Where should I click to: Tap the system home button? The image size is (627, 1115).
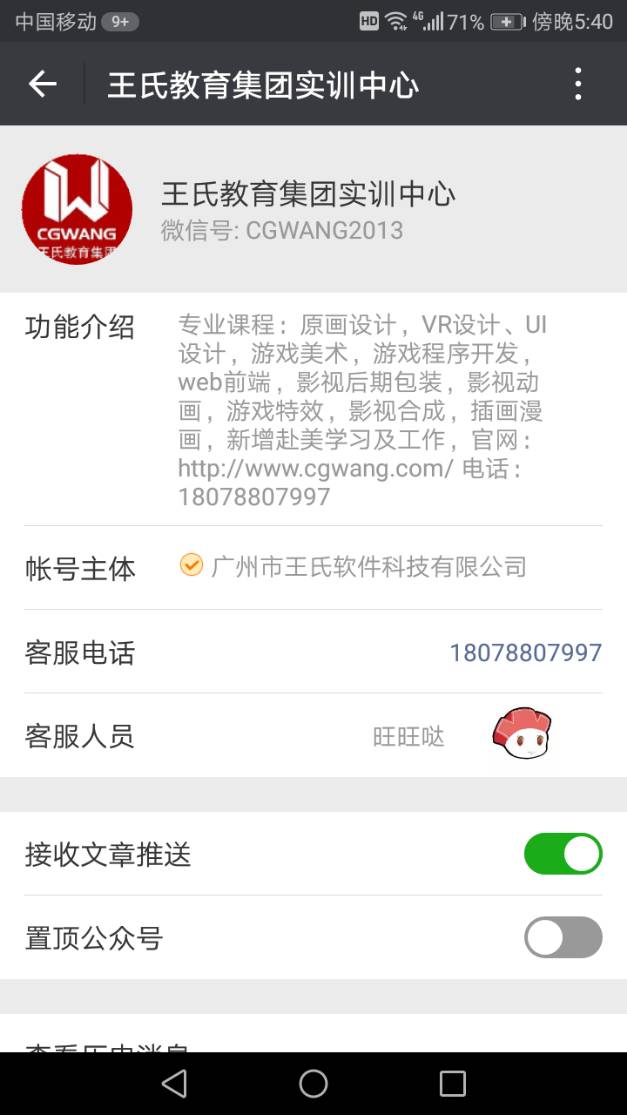(313, 1083)
